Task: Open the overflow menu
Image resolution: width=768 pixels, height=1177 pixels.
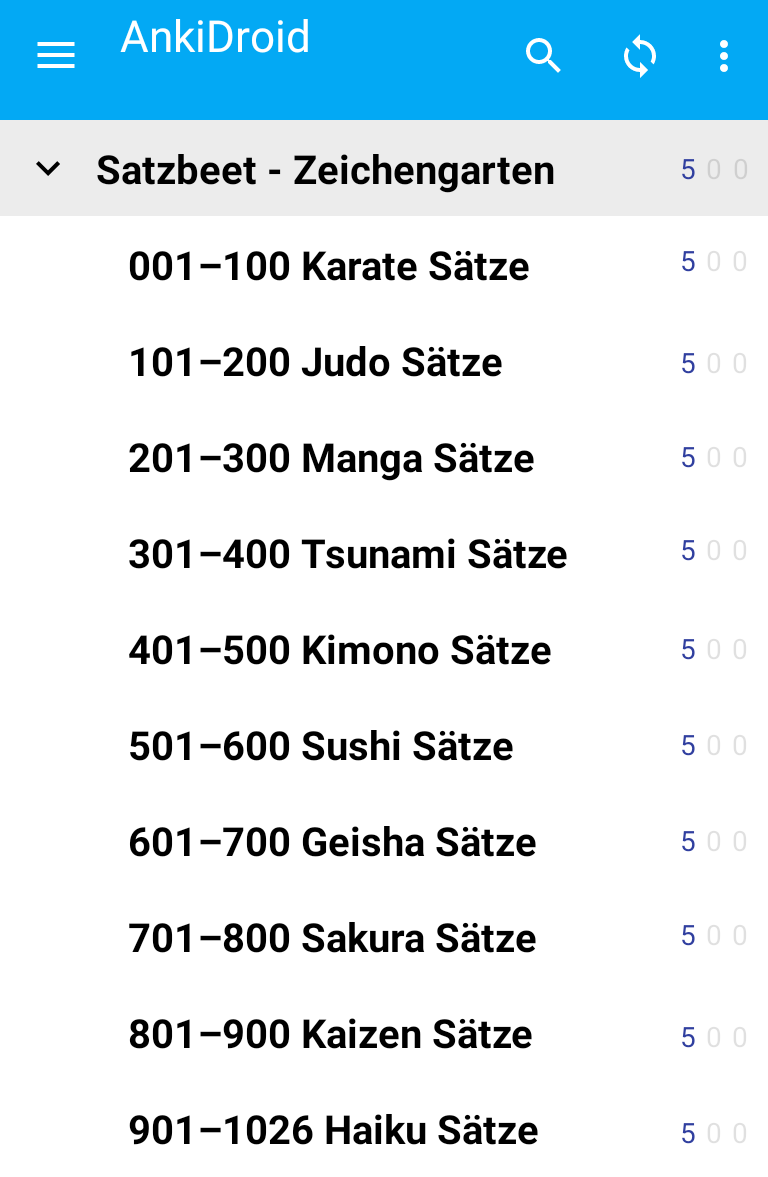Action: tap(724, 56)
